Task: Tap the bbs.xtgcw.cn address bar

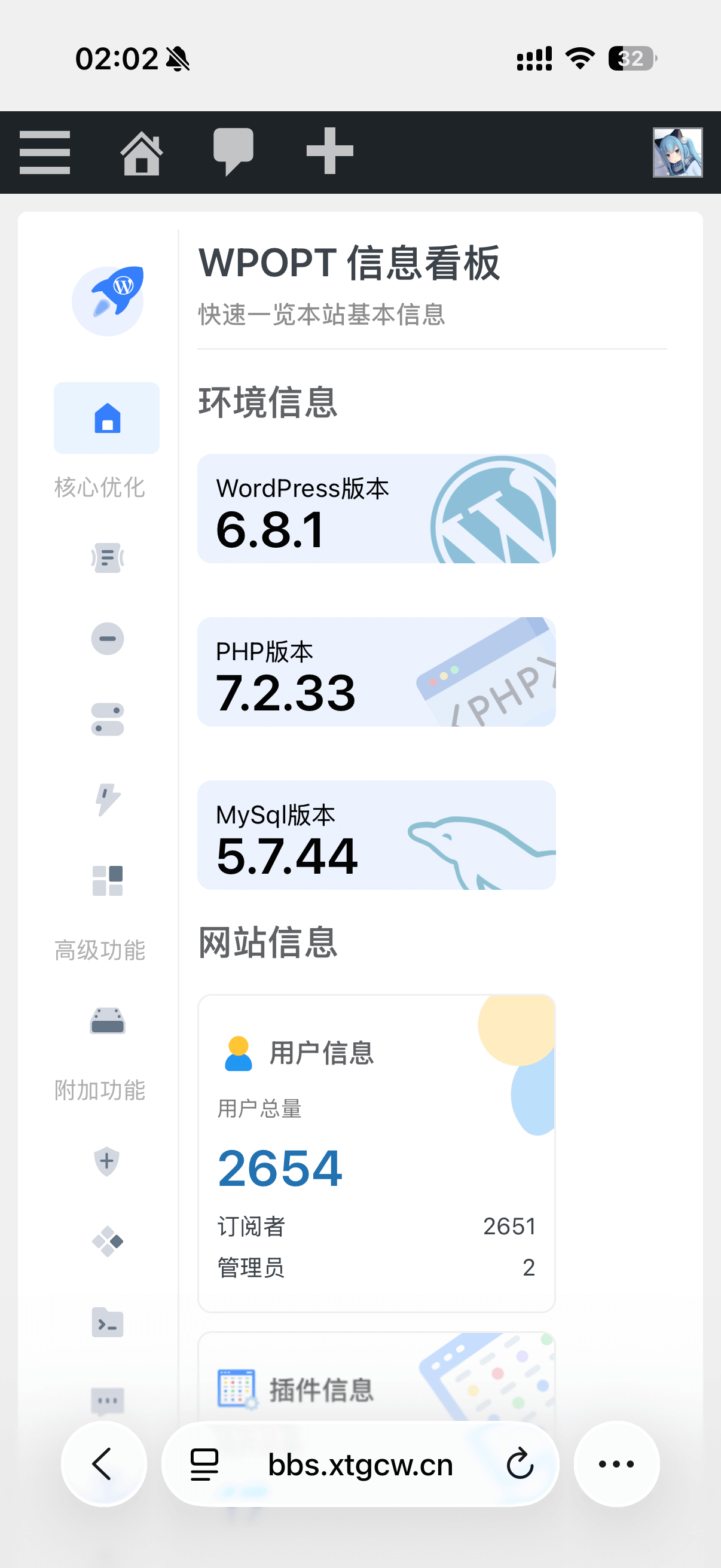Action: (360, 1465)
